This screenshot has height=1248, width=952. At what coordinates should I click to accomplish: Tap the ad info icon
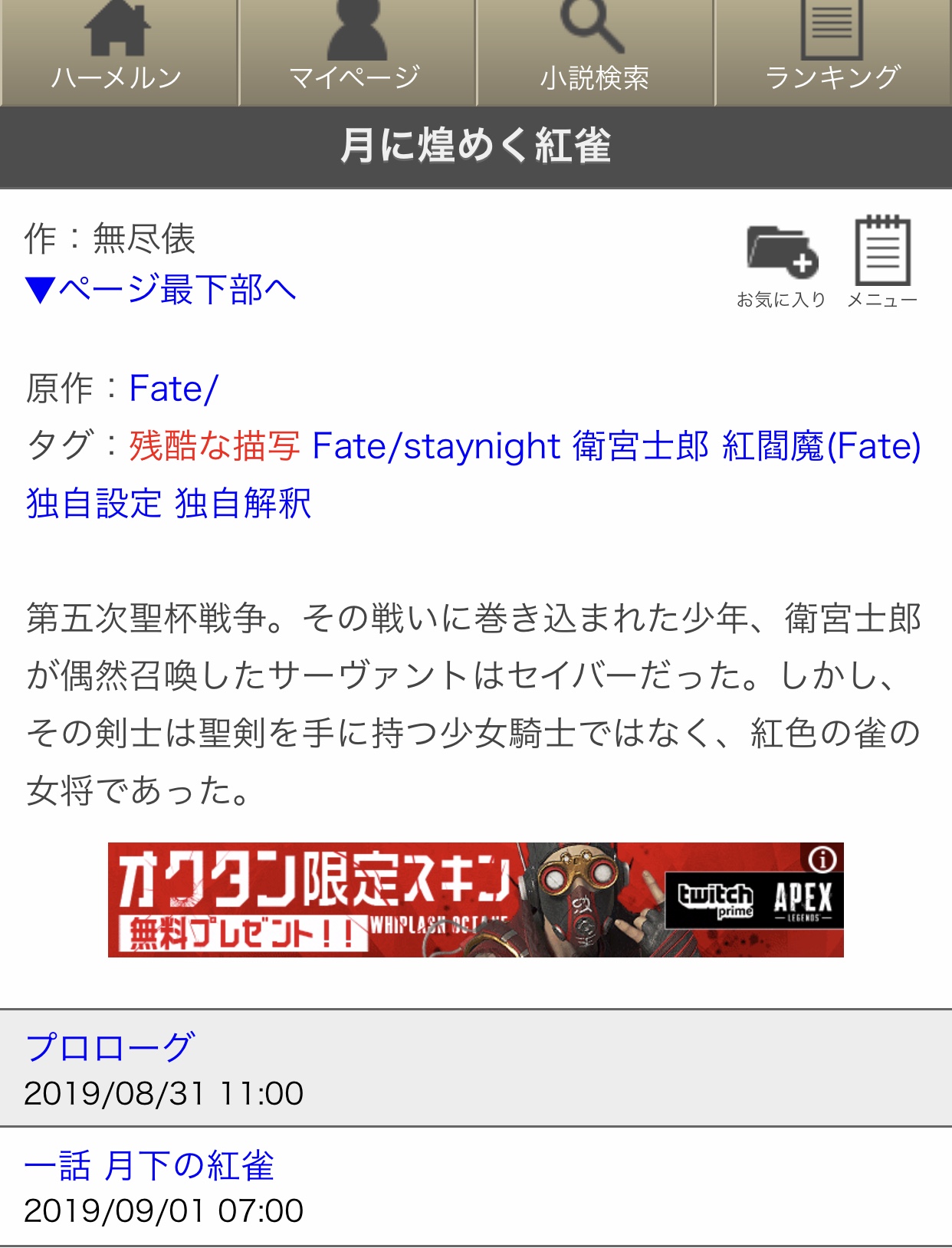click(x=822, y=859)
